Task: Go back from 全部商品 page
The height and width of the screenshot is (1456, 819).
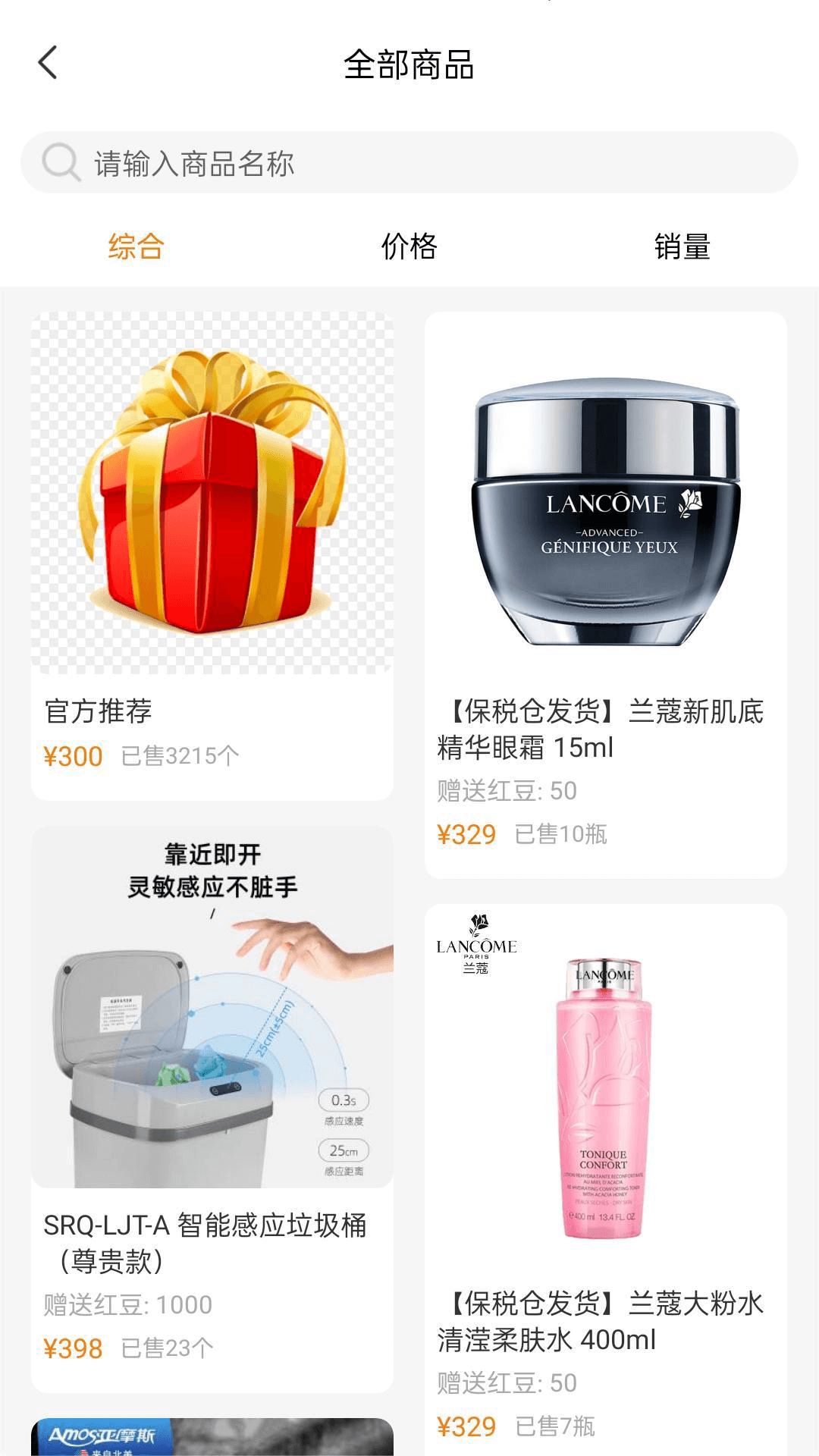Action: (x=48, y=63)
